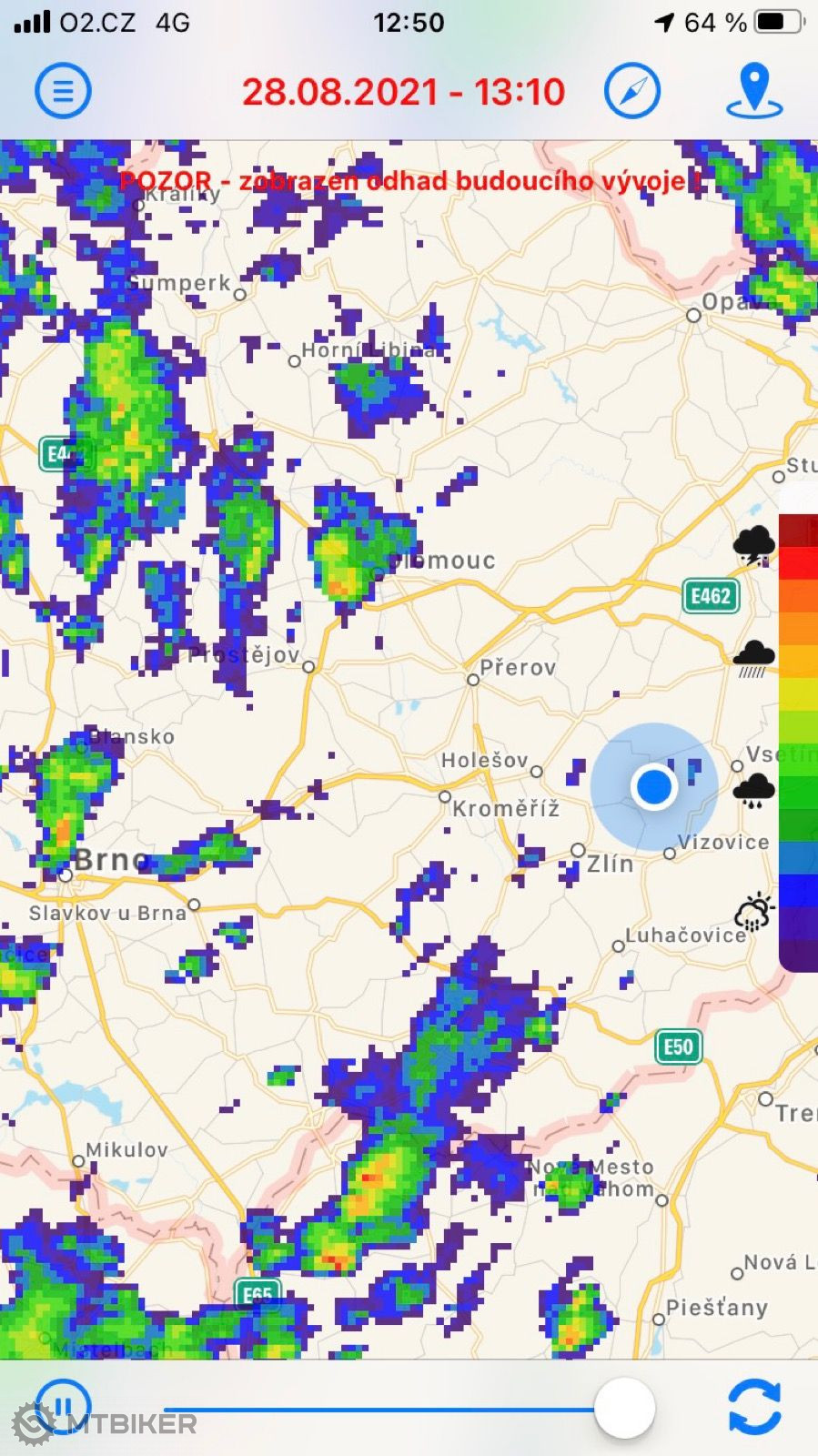The image size is (818, 1456).
Task: Tap the blue current location dot
Action: pos(653,785)
